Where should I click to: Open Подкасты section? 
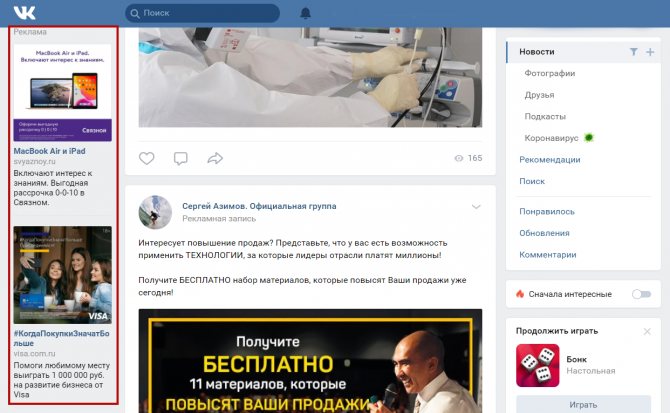click(x=545, y=116)
